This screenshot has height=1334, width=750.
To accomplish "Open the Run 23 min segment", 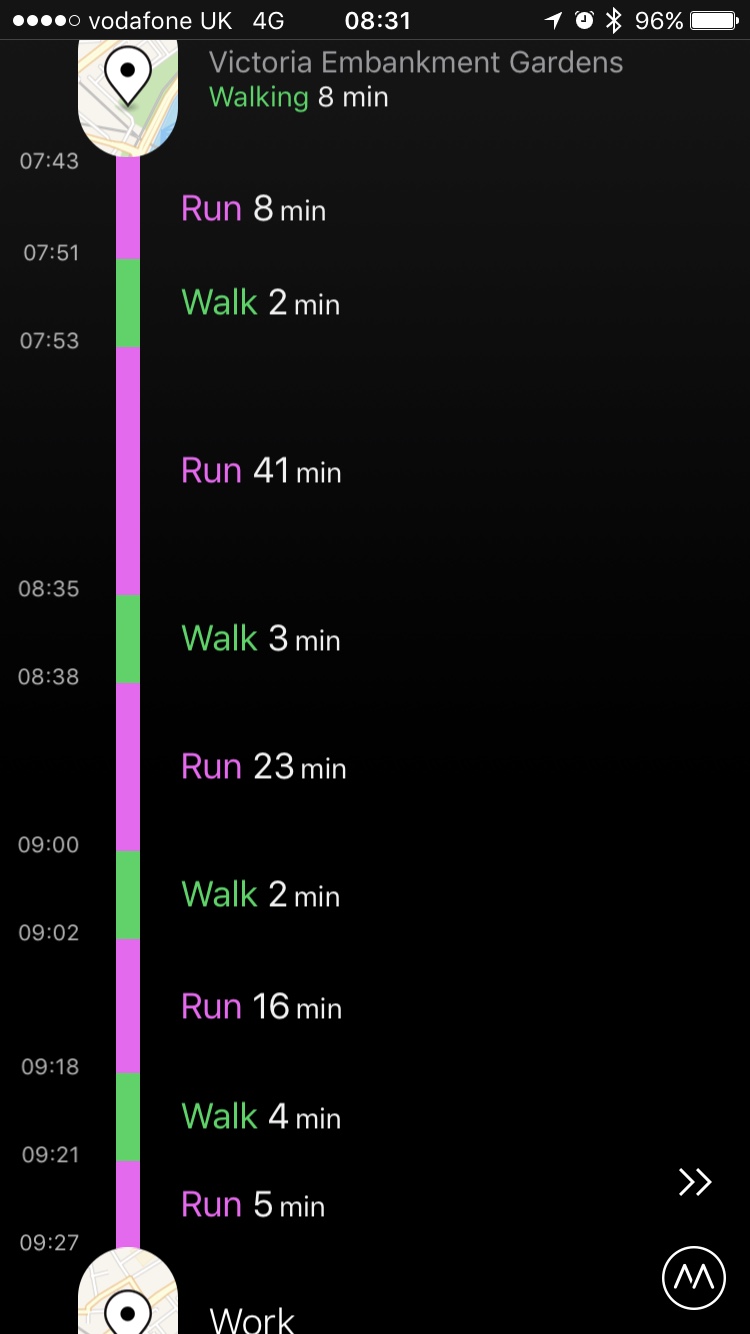I will pyautogui.click(x=263, y=767).
